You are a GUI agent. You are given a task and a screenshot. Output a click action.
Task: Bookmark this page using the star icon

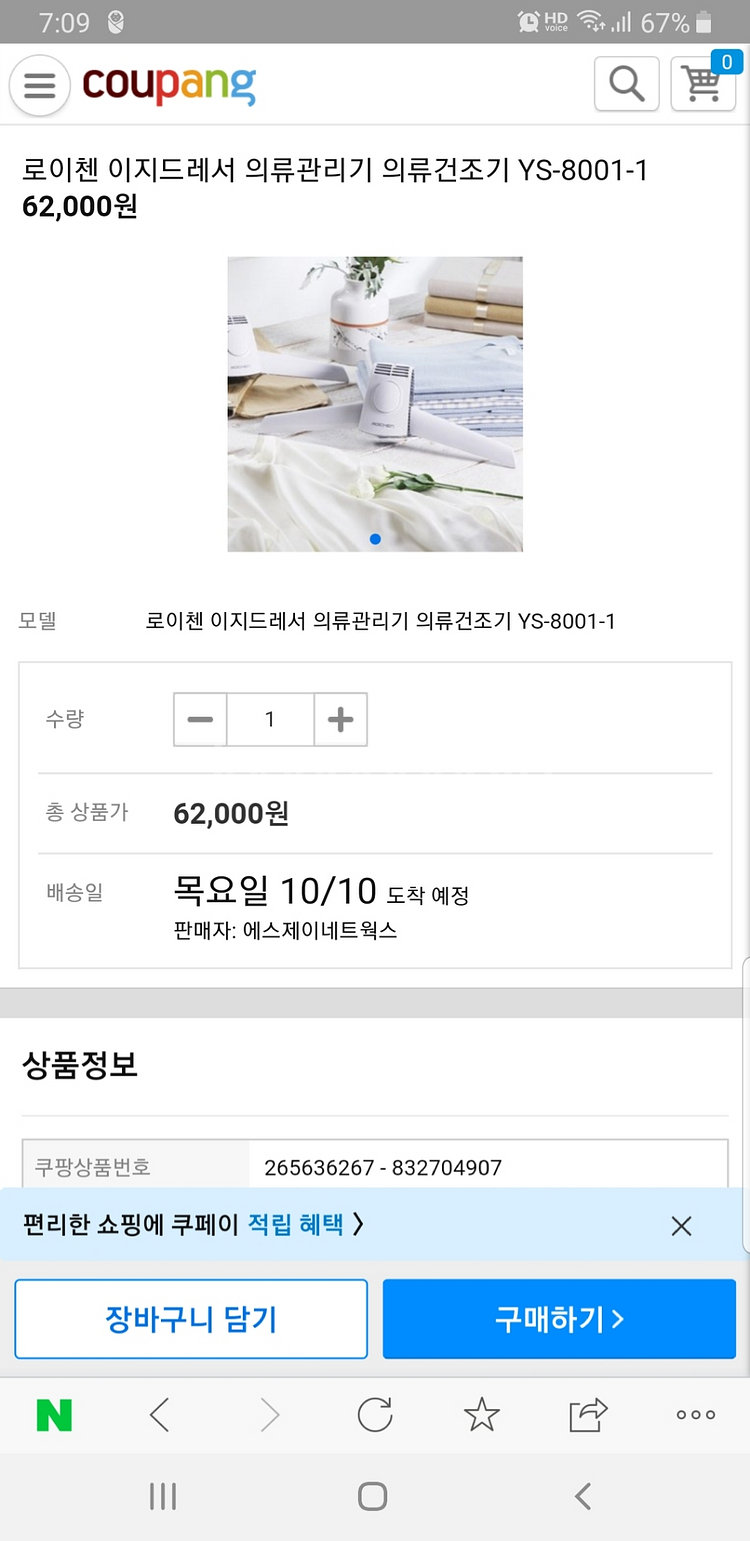point(480,1415)
